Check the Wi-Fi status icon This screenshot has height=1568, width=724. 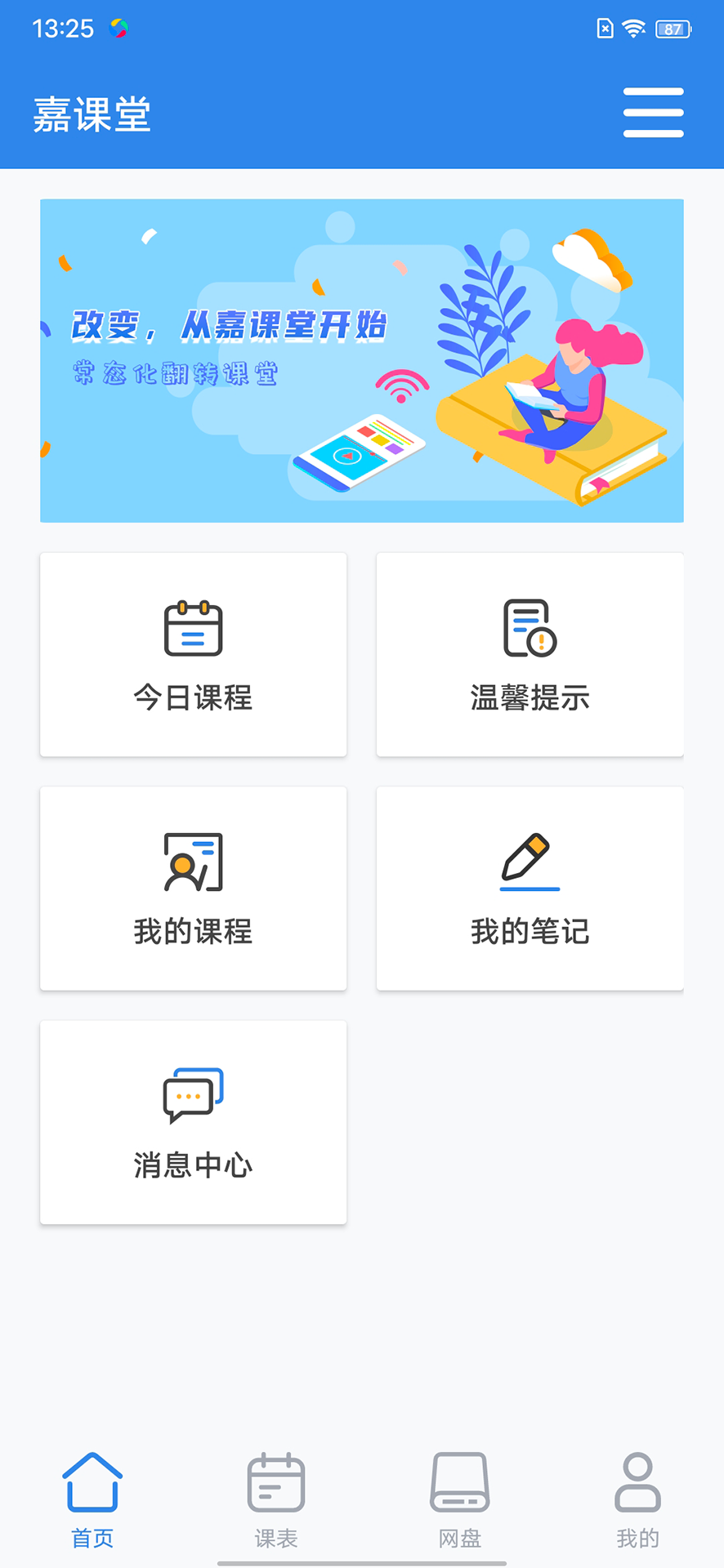[x=632, y=27]
